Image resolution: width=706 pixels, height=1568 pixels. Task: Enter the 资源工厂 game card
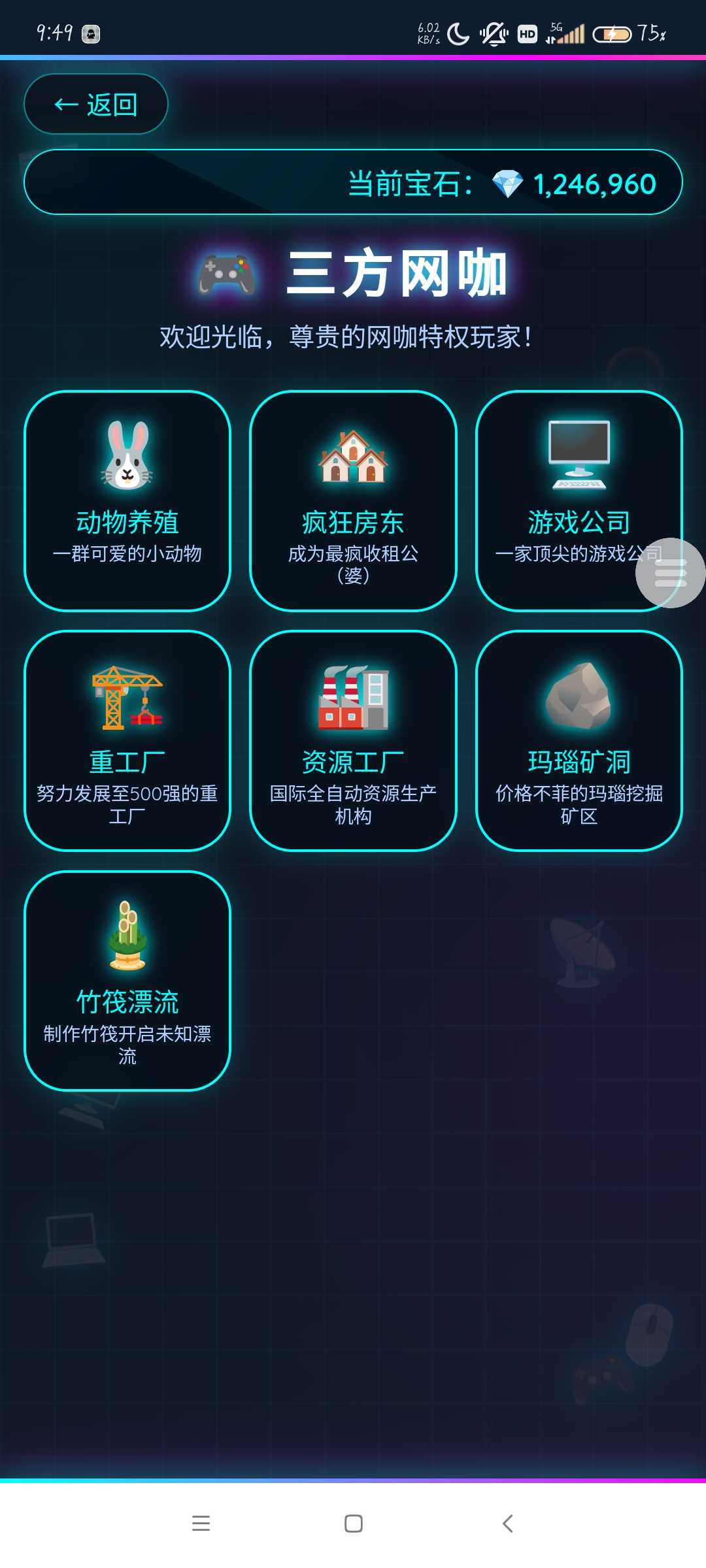point(353,740)
